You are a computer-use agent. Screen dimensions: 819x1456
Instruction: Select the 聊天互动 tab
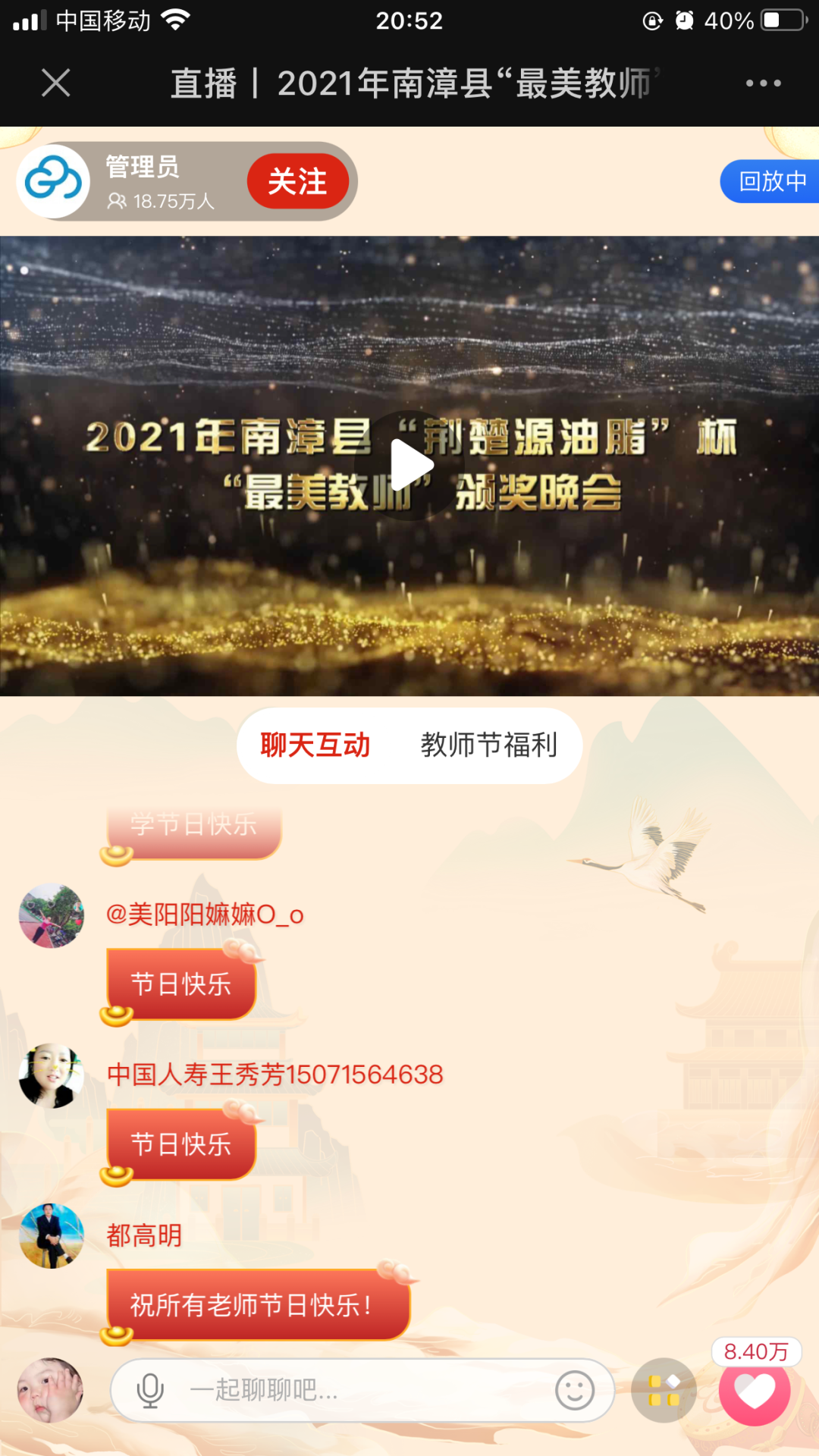pos(315,745)
